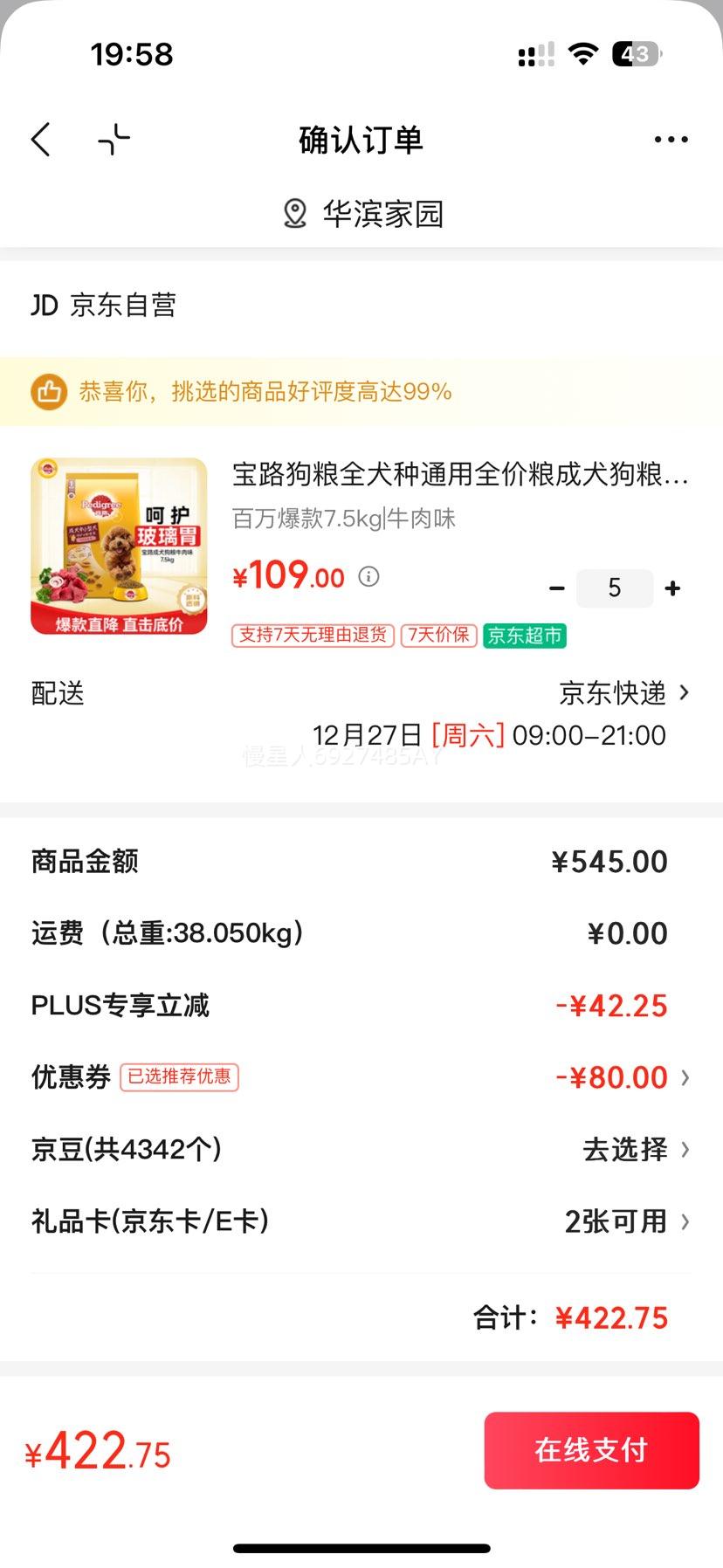Increase quantity with the plus stepper

[672, 588]
